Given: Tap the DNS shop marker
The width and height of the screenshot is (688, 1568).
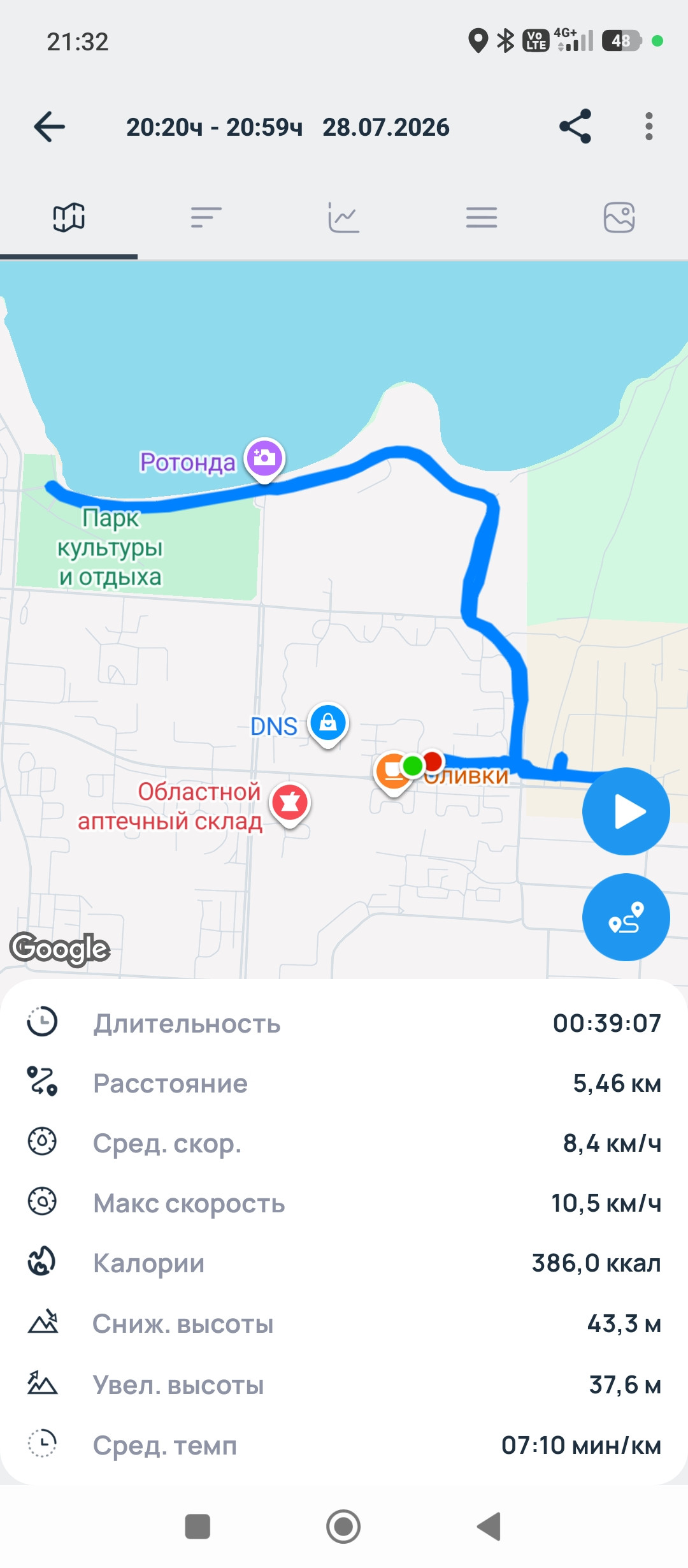Looking at the screenshot, I should pos(328,725).
